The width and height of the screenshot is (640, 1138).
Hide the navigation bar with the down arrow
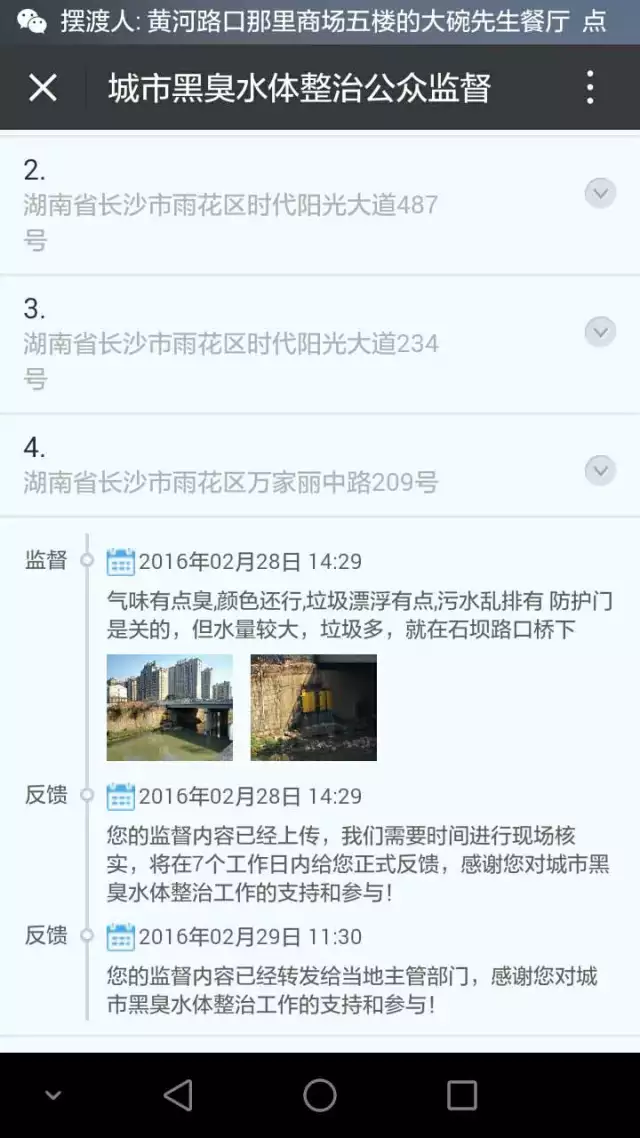(x=54, y=1095)
